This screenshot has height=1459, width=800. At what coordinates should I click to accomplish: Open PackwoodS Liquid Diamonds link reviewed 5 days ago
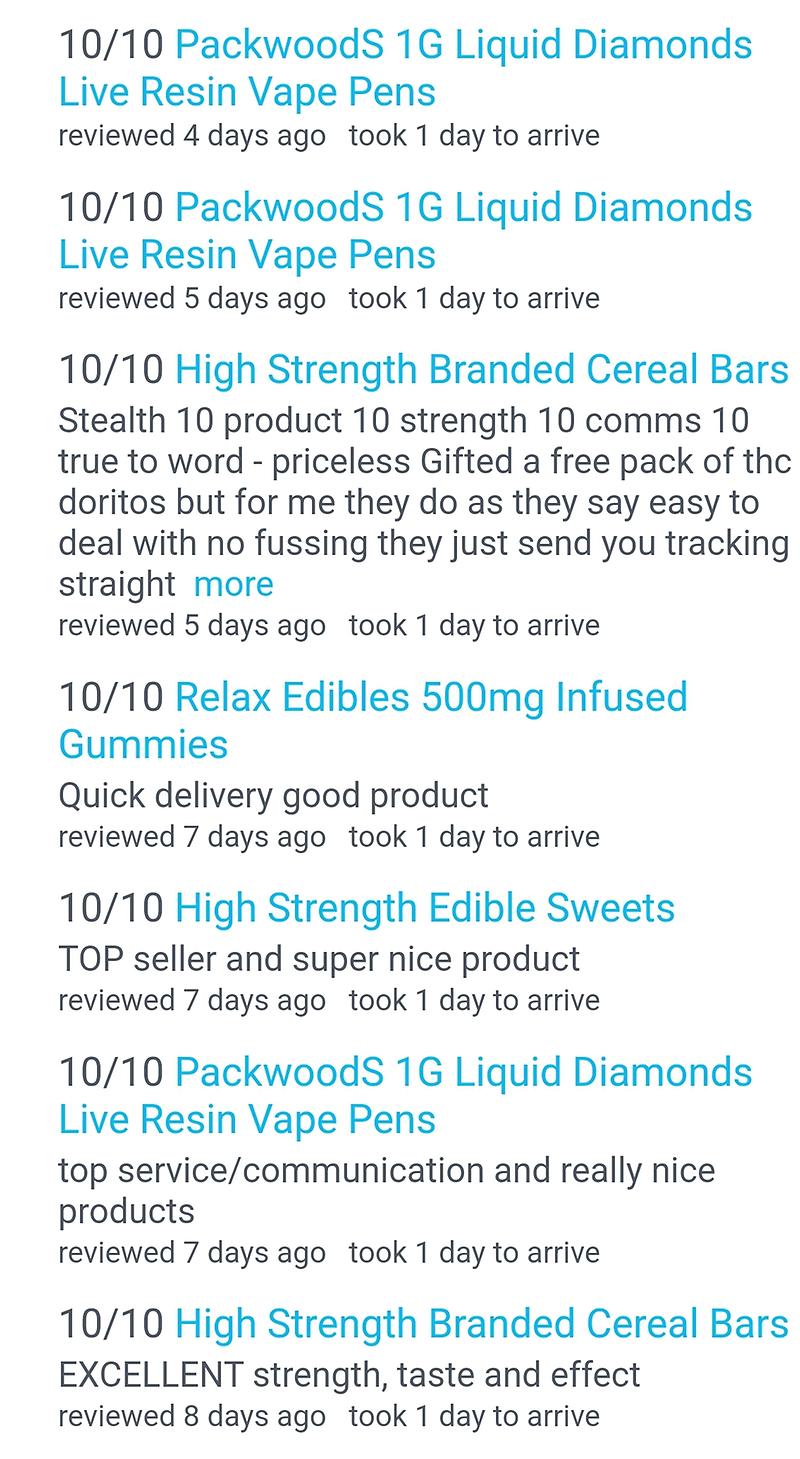[463, 209]
